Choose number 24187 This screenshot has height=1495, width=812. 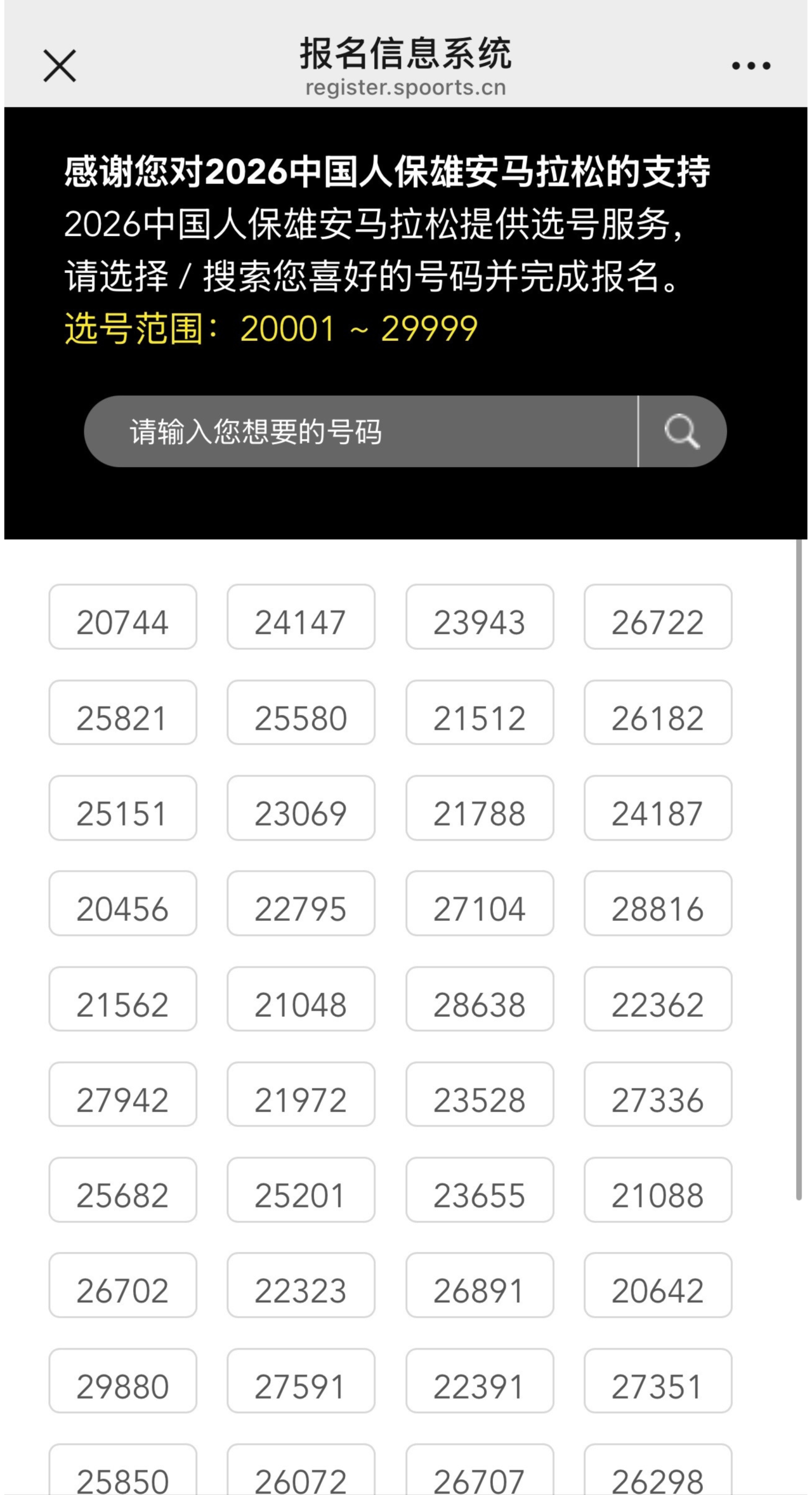click(x=658, y=808)
